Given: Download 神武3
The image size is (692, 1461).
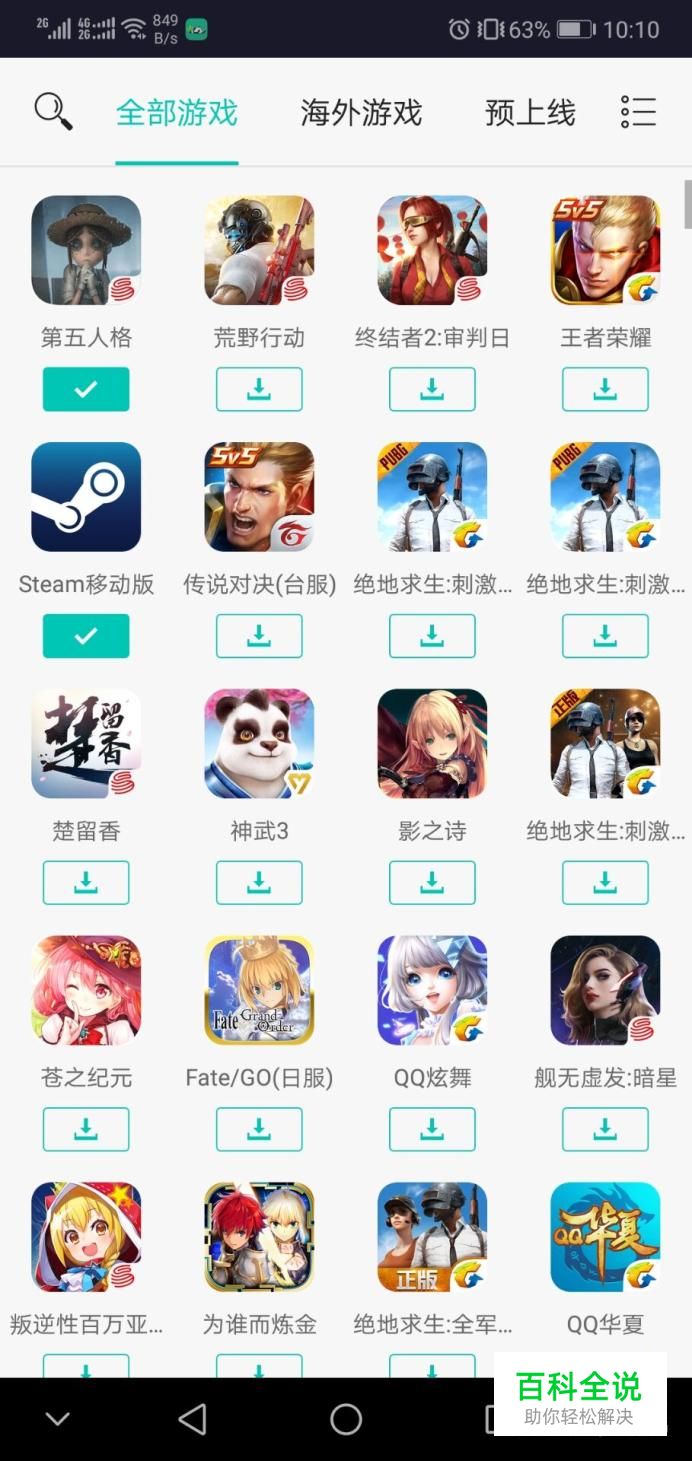Looking at the screenshot, I should tap(259, 883).
